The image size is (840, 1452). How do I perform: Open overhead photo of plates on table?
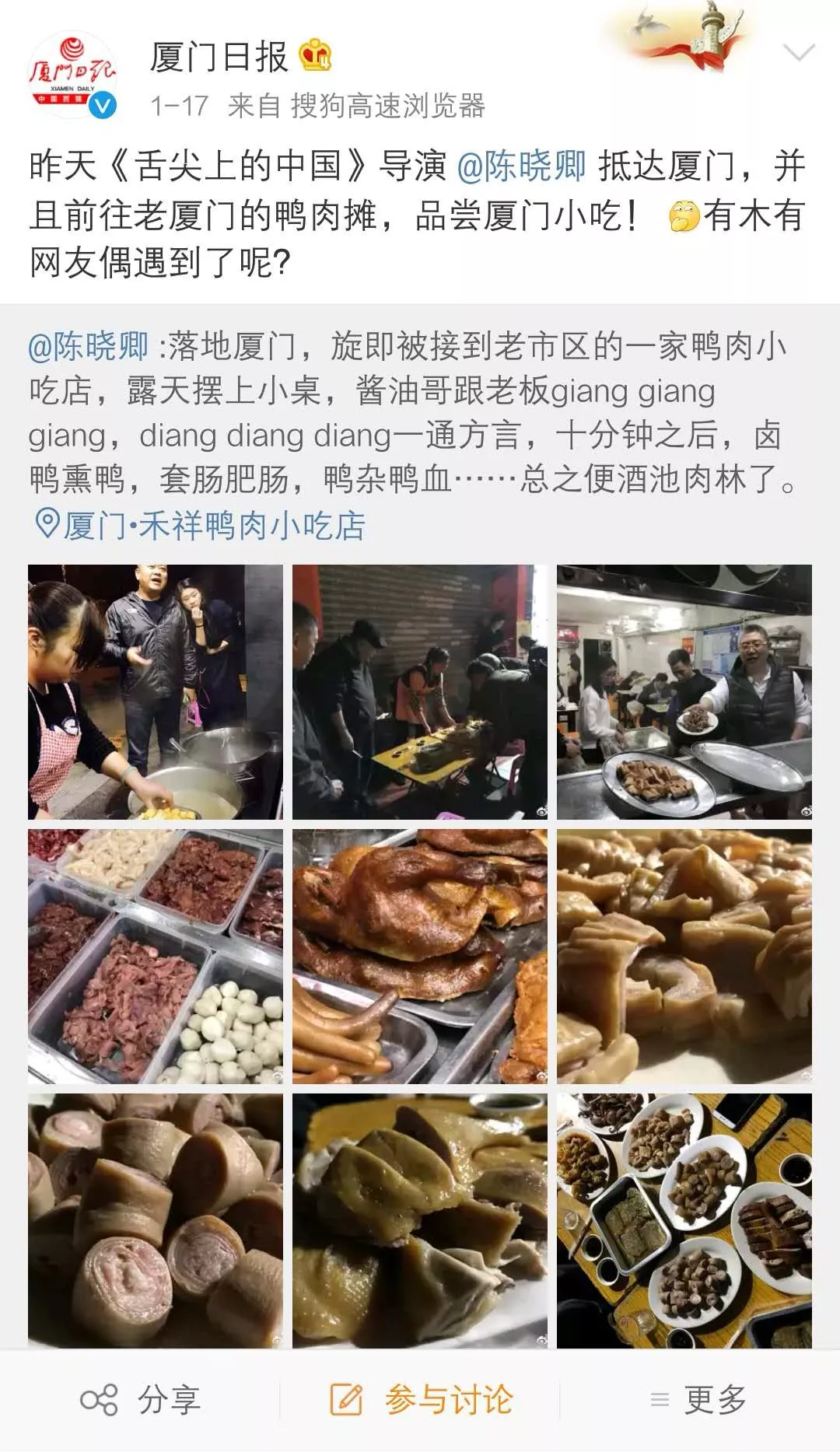[x=684, y=1220]
